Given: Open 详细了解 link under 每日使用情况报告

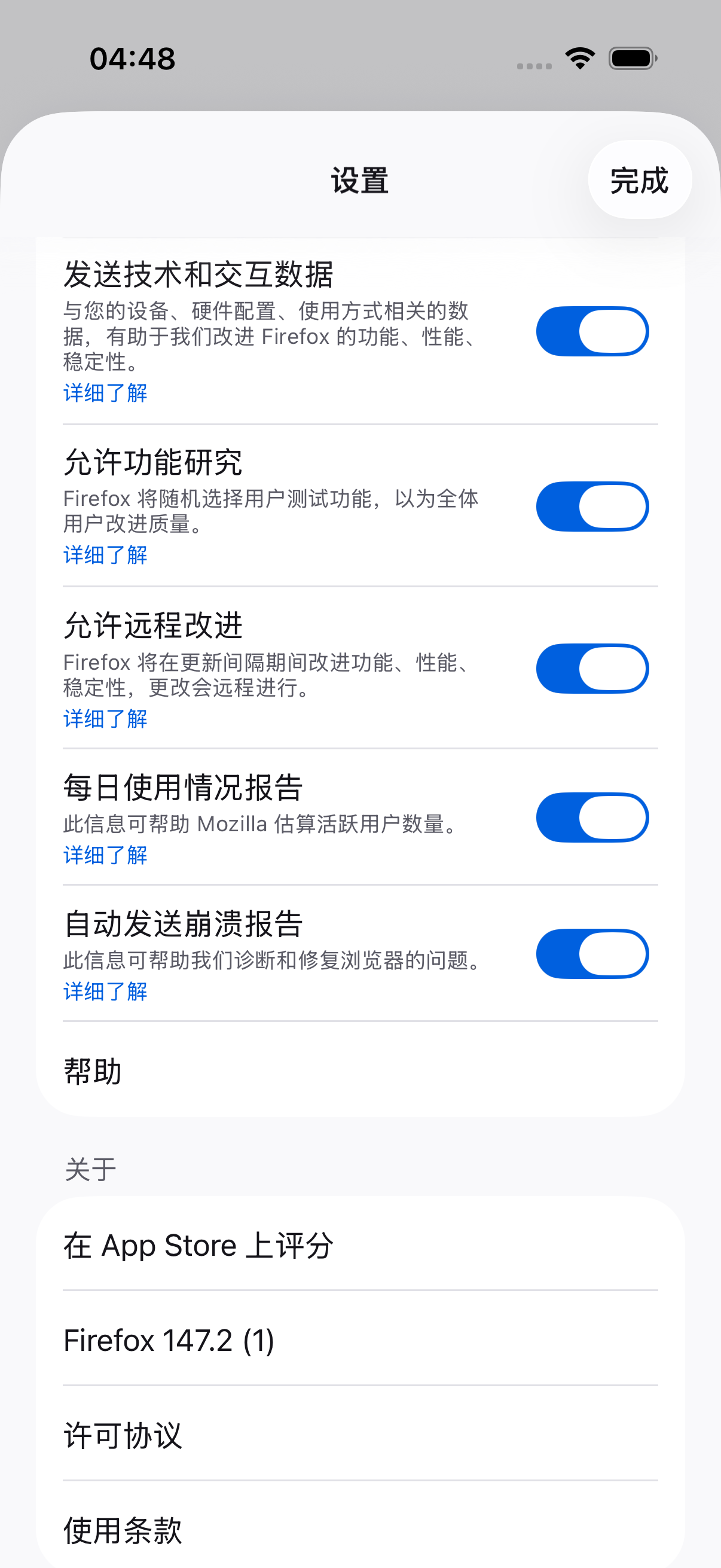Looking at the screenshot, I should click(105, 855).
